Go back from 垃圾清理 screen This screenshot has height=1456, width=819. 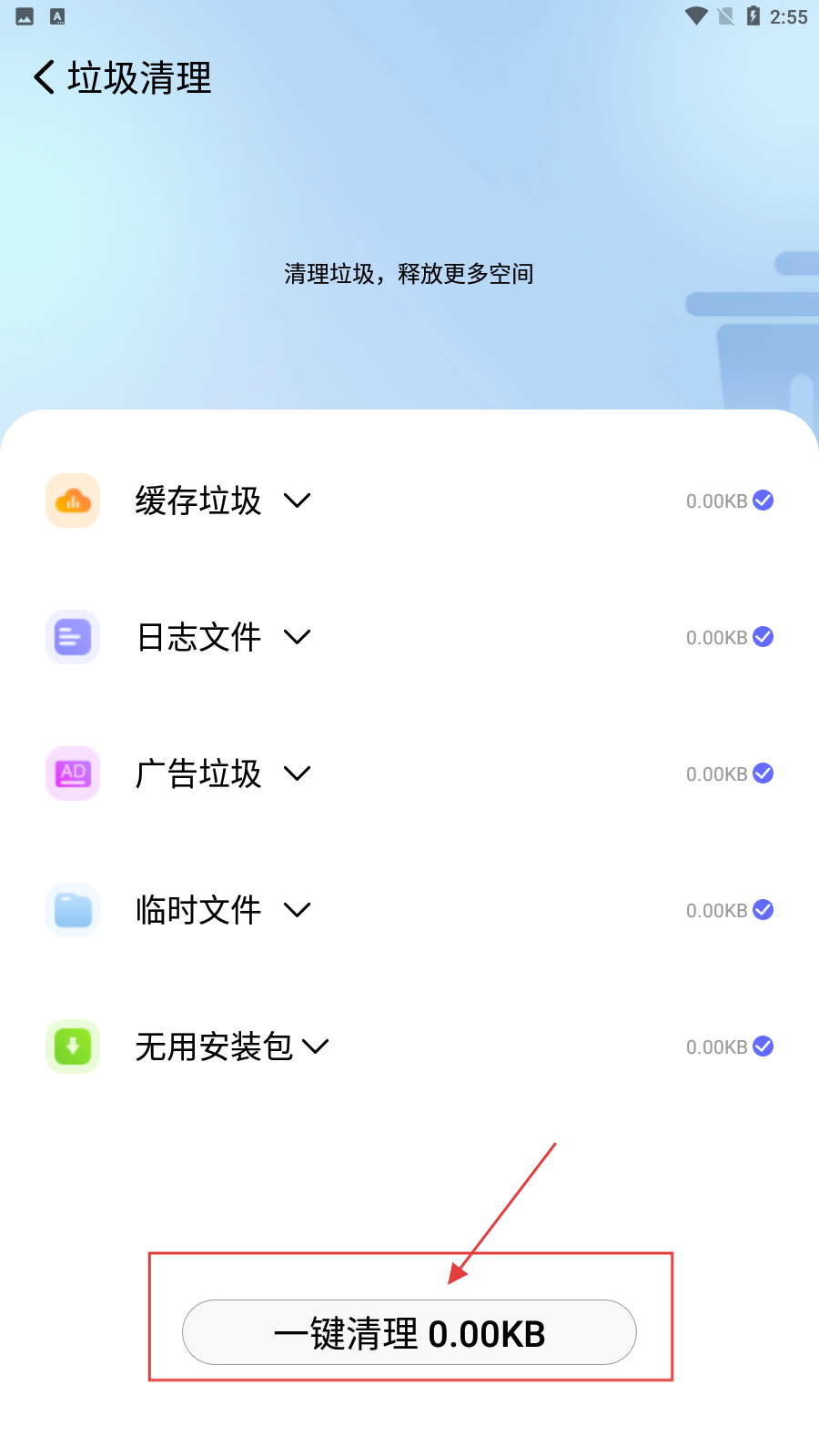(x=44, y=77)
